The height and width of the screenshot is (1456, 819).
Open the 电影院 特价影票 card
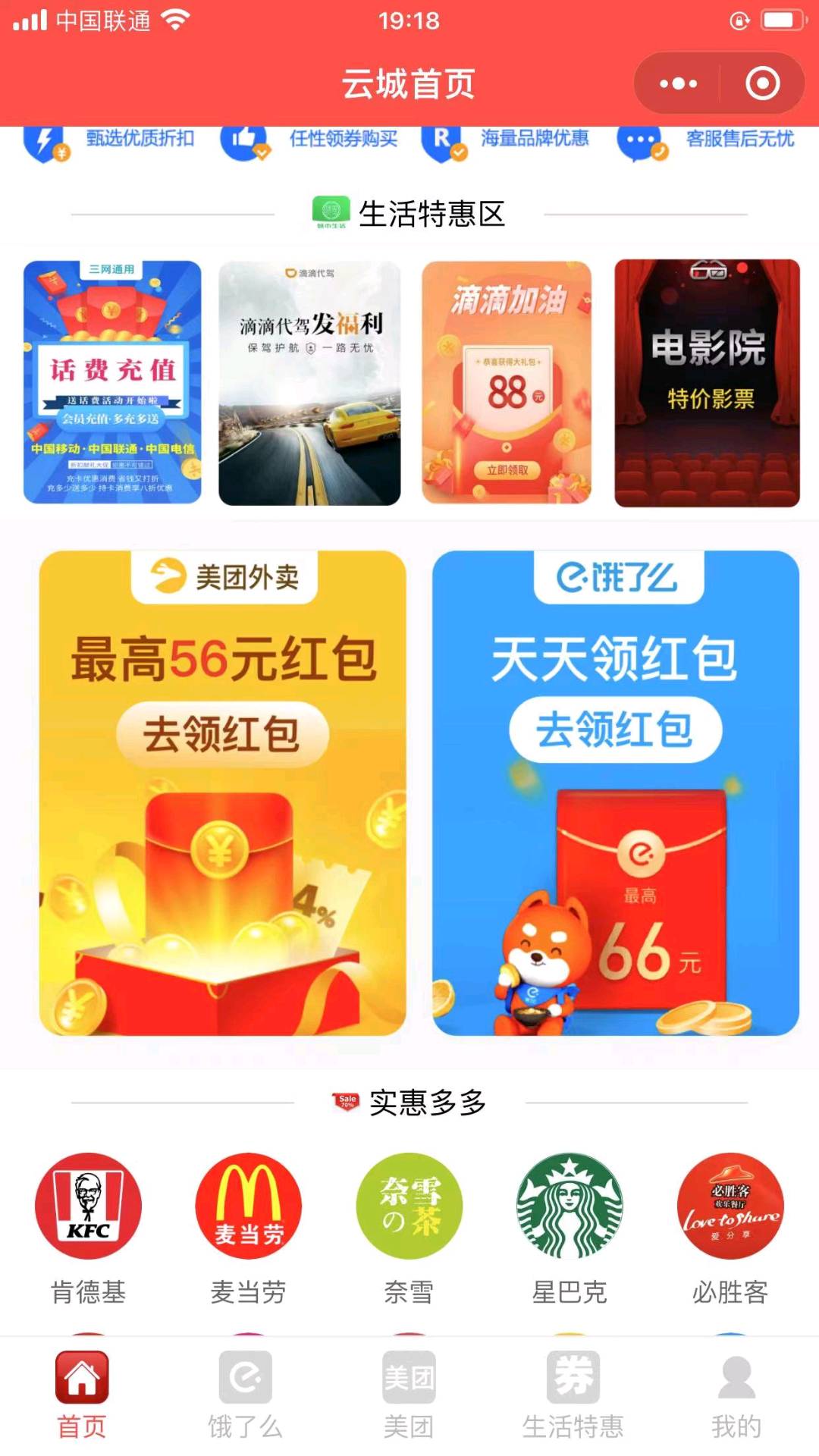coord(707,383)
